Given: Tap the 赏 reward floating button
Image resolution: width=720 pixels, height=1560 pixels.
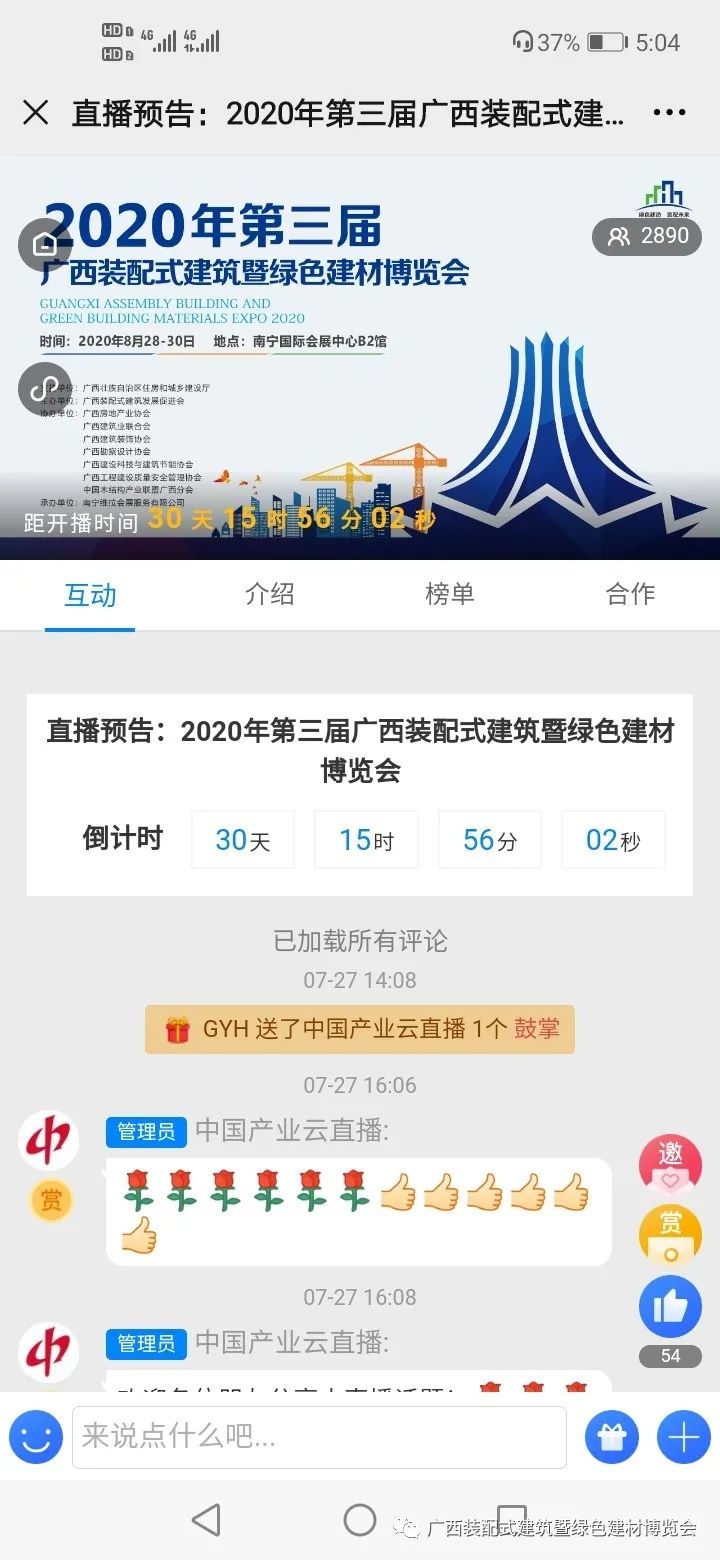Looking at the screenshot, I should click(x=670, y=1235).
